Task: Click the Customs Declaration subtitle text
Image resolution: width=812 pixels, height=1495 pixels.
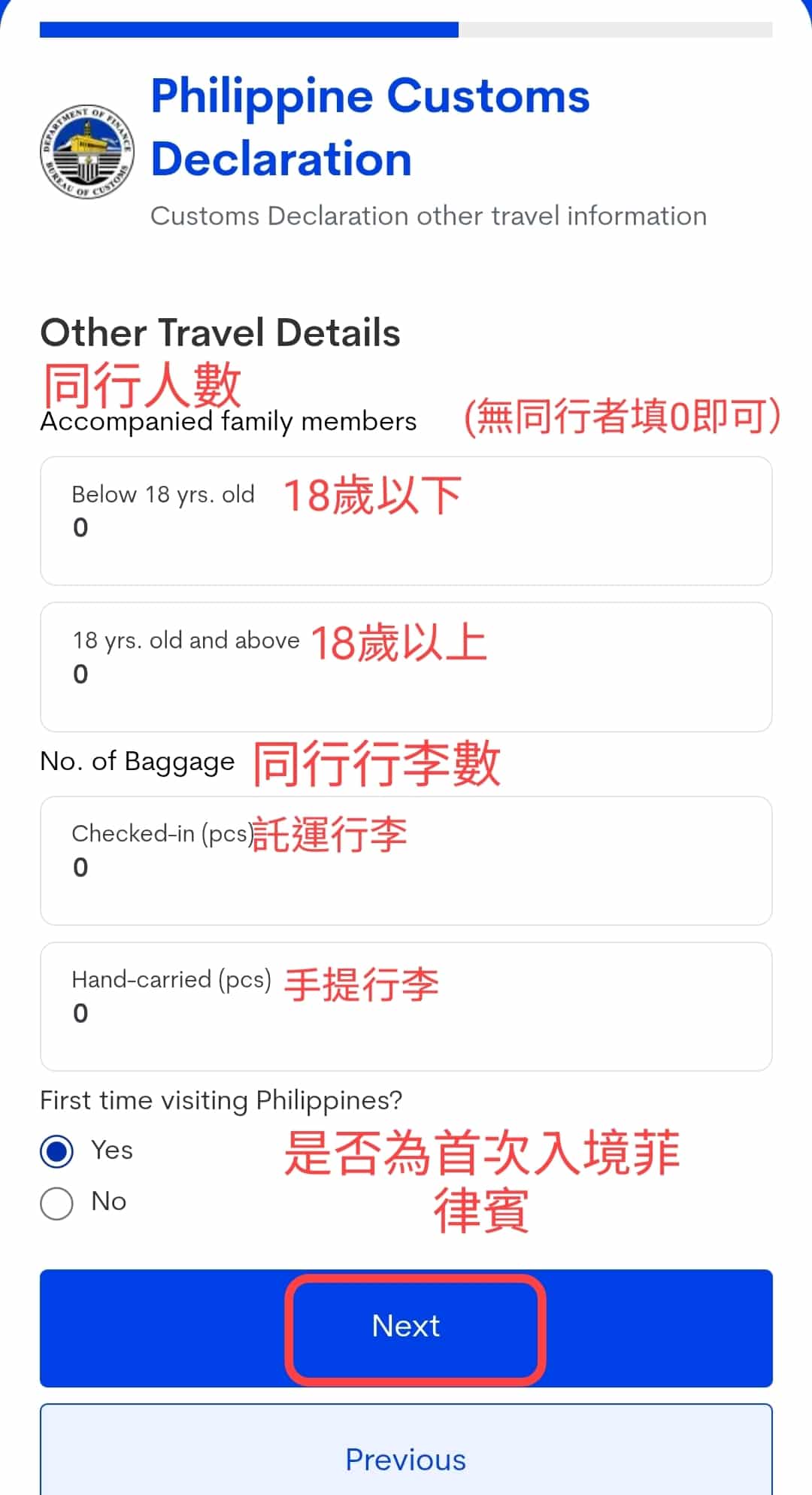Action: (429, 216)
